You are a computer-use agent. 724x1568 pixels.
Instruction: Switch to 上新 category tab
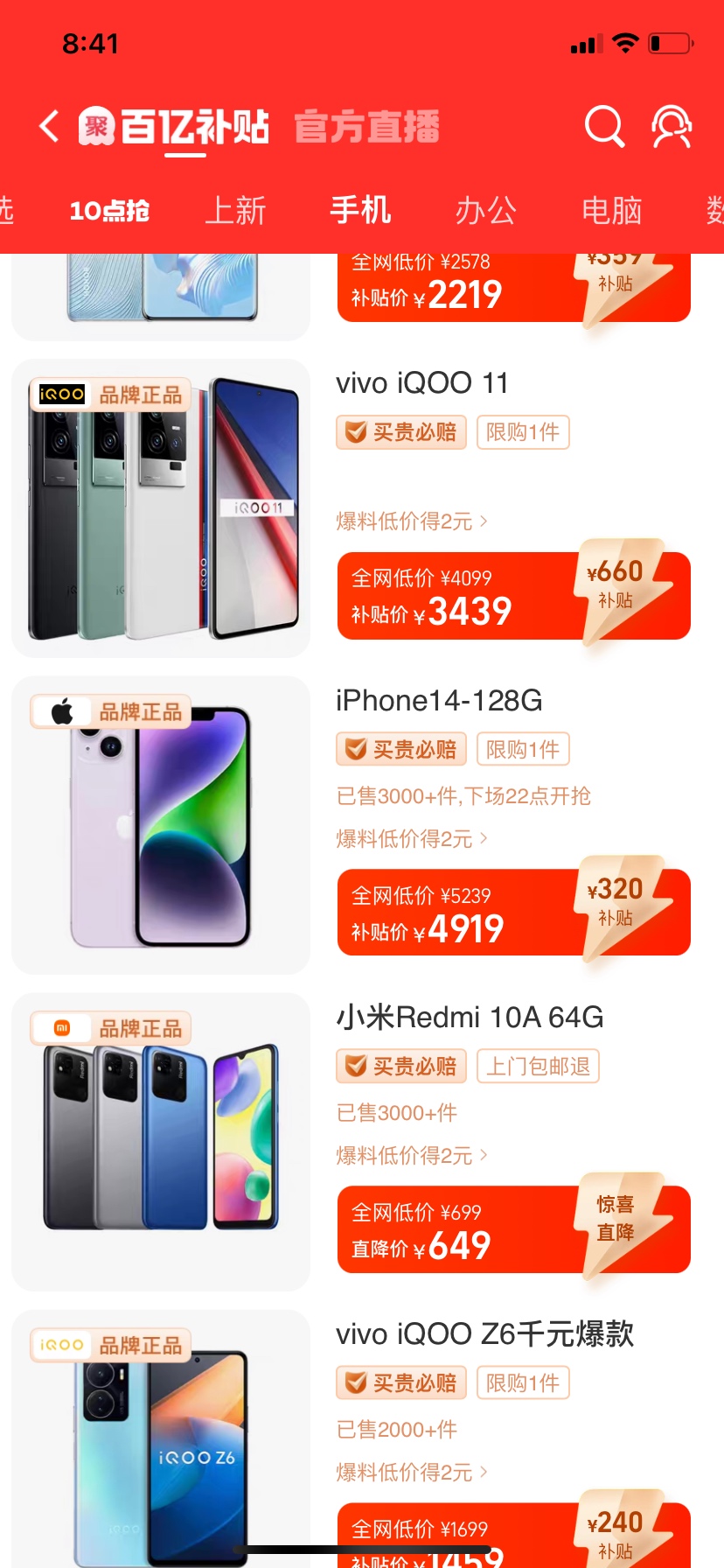click(234, 211)
